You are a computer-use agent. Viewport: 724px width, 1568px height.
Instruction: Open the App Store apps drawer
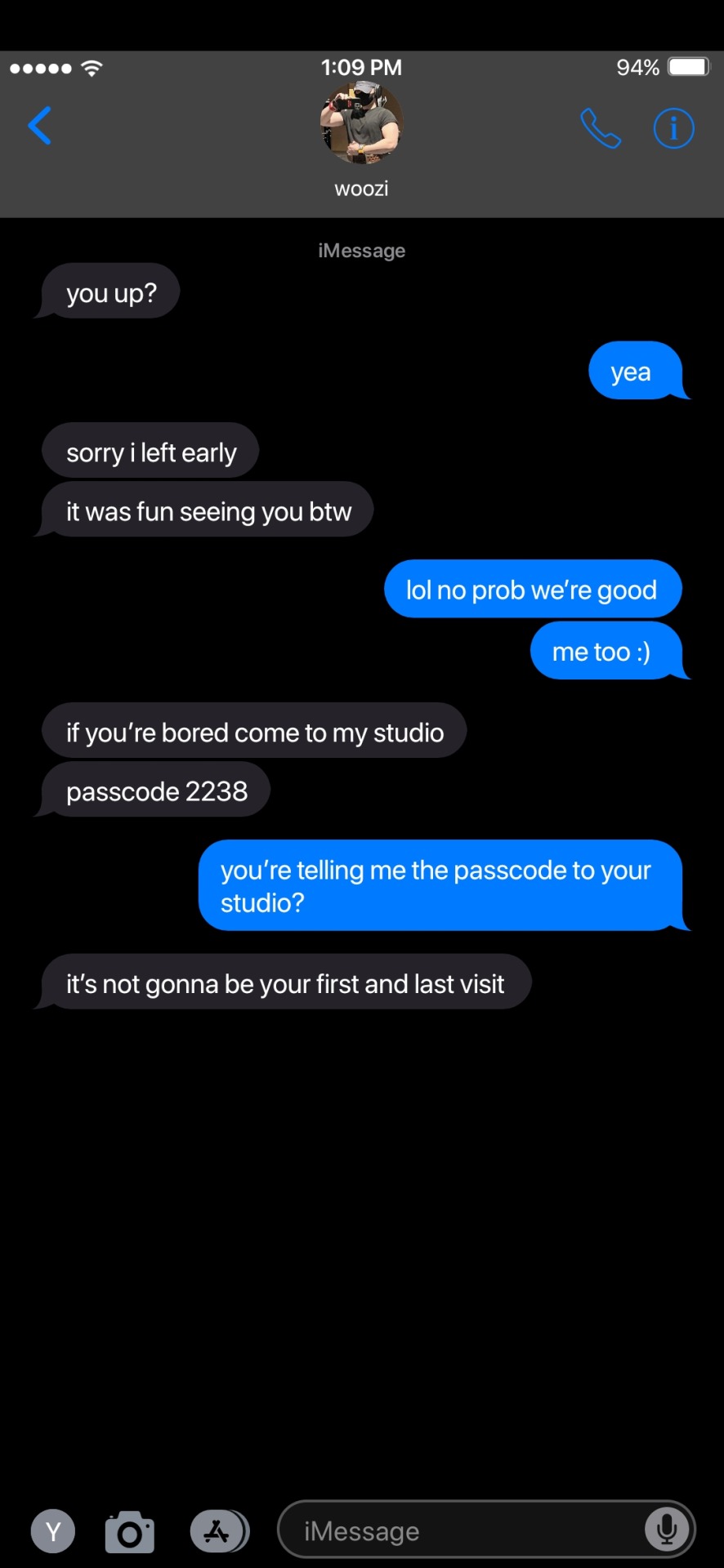coord(218,1531)
